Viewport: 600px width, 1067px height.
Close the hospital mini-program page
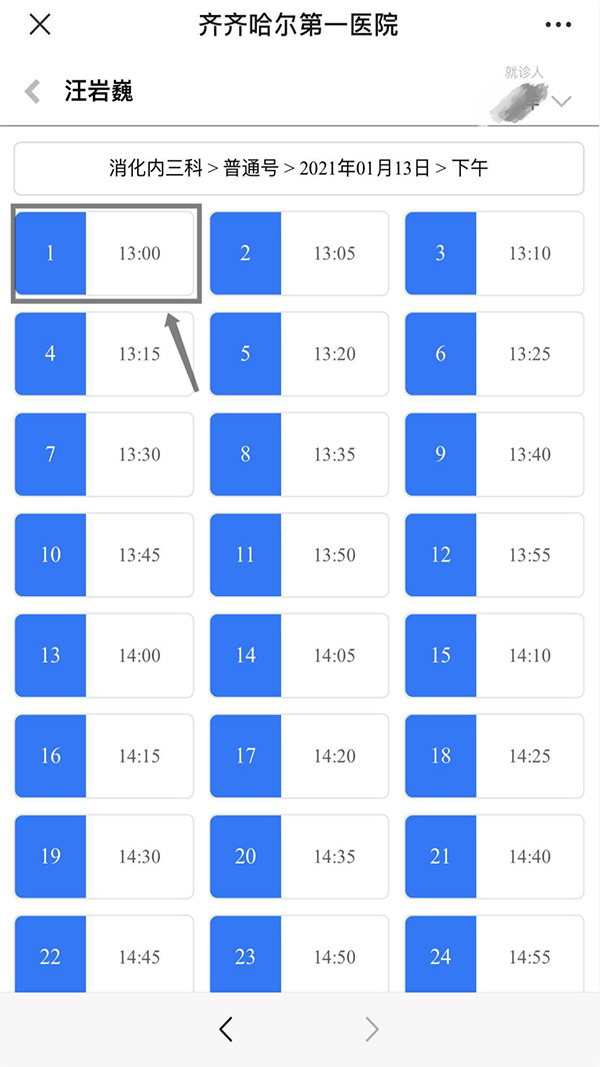click(x=39, y=25)
